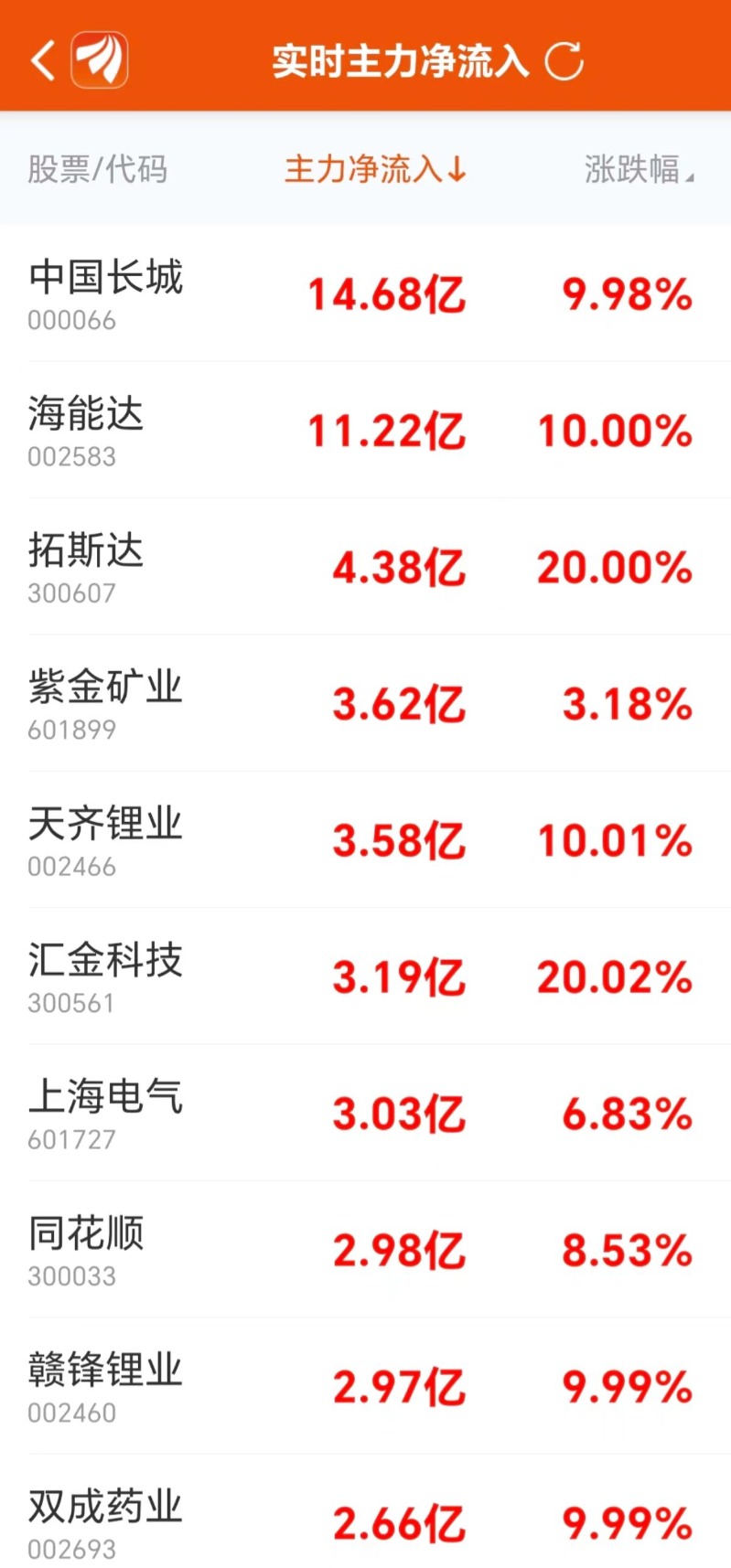This screenshot has width=731, height=1568.
Task: Sort by 涨跌幅 column
Action: [x=638, y=169]
